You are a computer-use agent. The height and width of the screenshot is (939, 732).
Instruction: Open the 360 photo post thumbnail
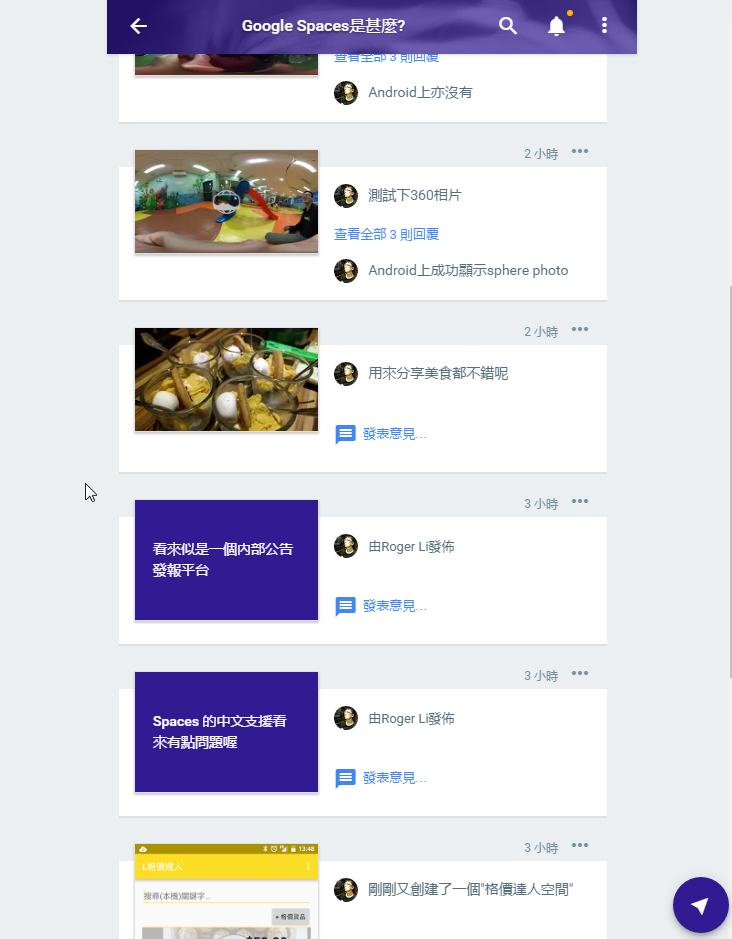coord(226,201)
